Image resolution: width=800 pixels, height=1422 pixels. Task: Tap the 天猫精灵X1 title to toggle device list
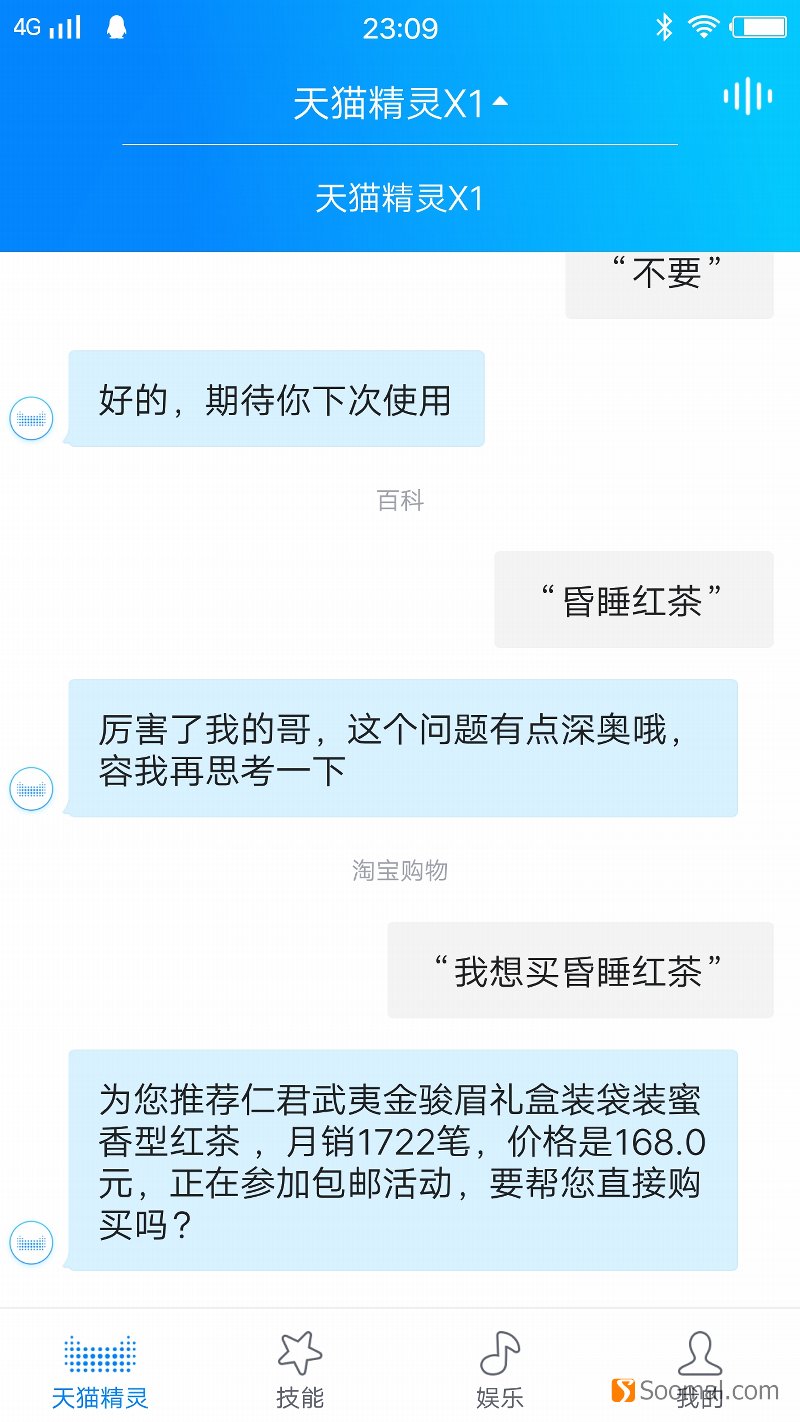(x=390, y=97)
